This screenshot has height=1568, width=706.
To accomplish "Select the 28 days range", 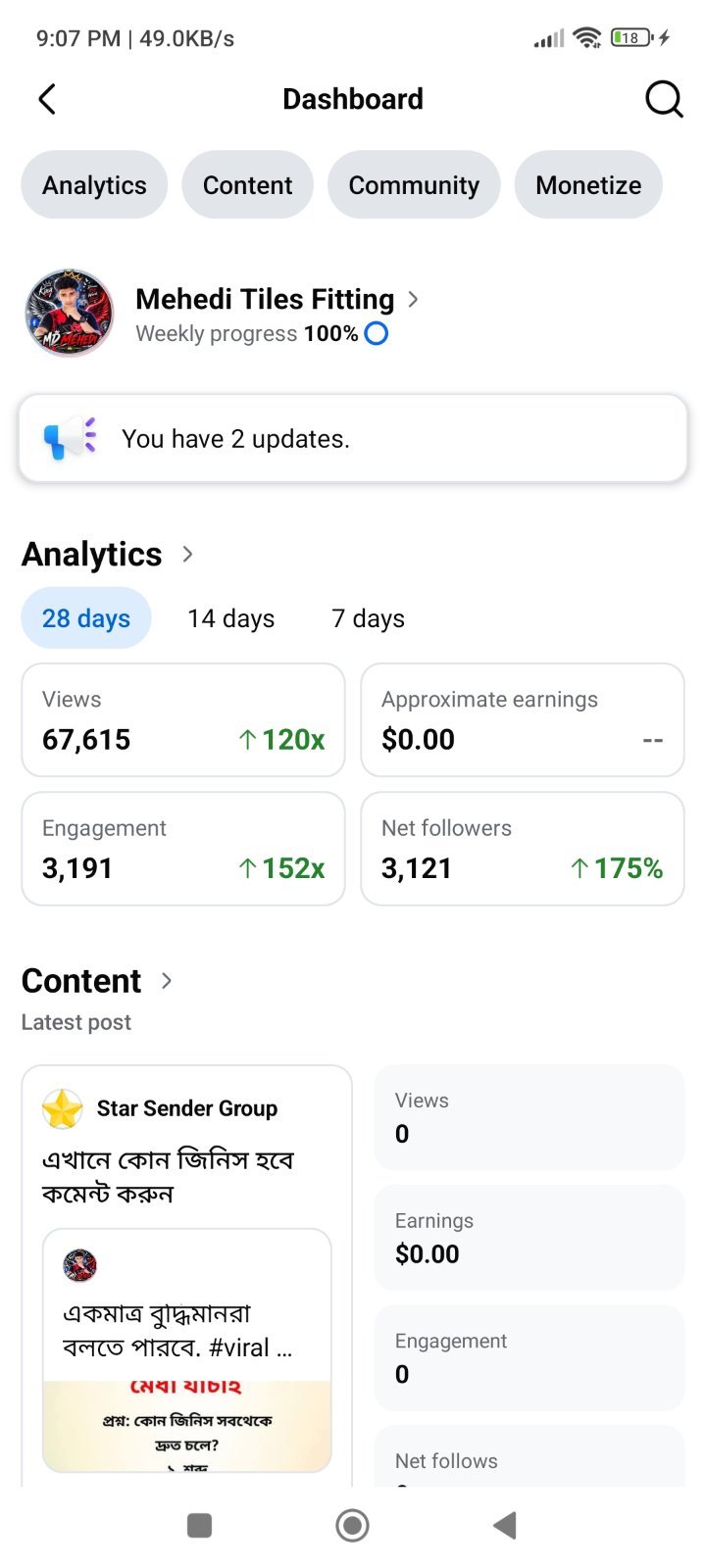I will pos(86,618).
